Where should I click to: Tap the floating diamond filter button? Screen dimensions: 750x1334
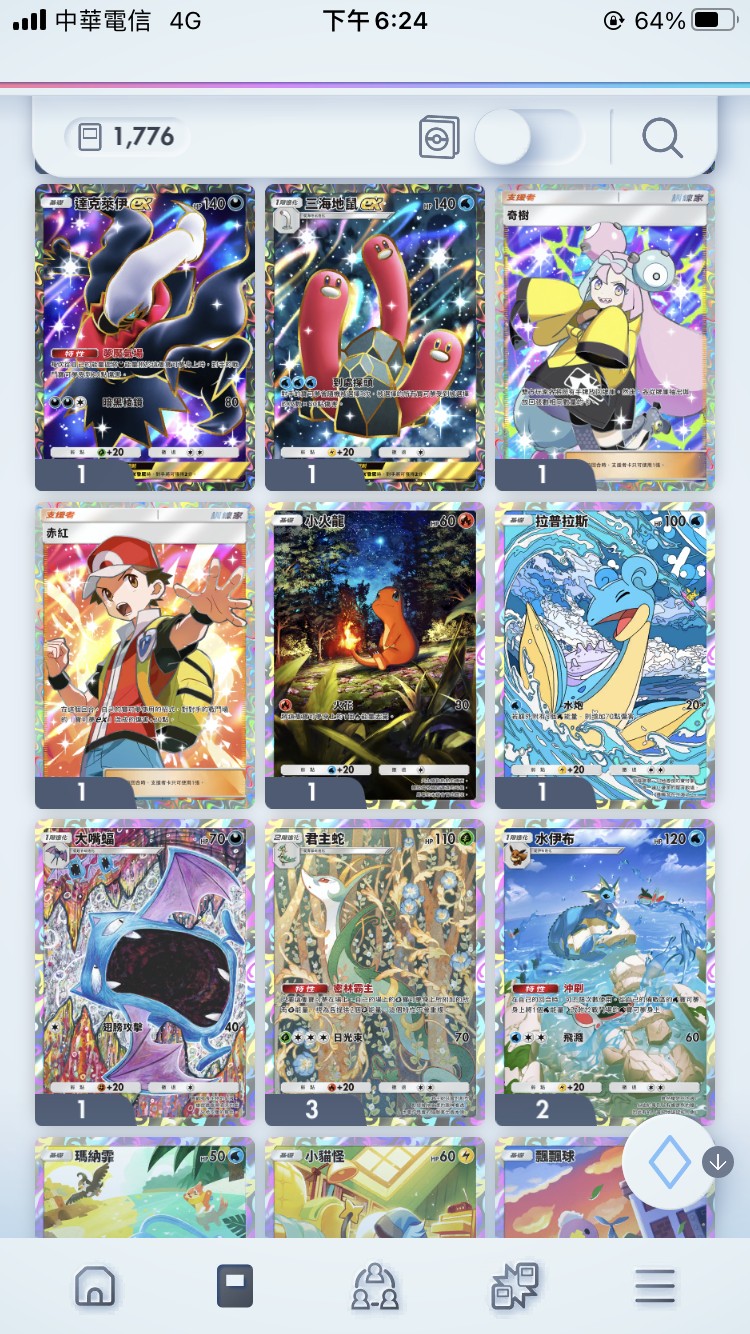pos(668,1163)
